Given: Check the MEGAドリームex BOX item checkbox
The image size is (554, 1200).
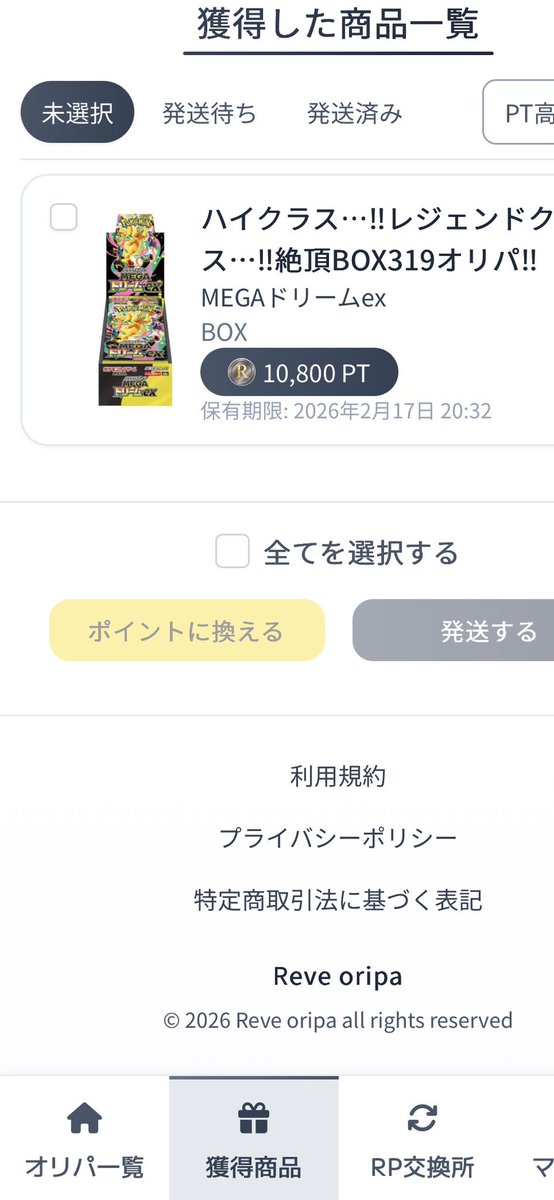Looking at the screenshot, I should (x=63, y=217).
